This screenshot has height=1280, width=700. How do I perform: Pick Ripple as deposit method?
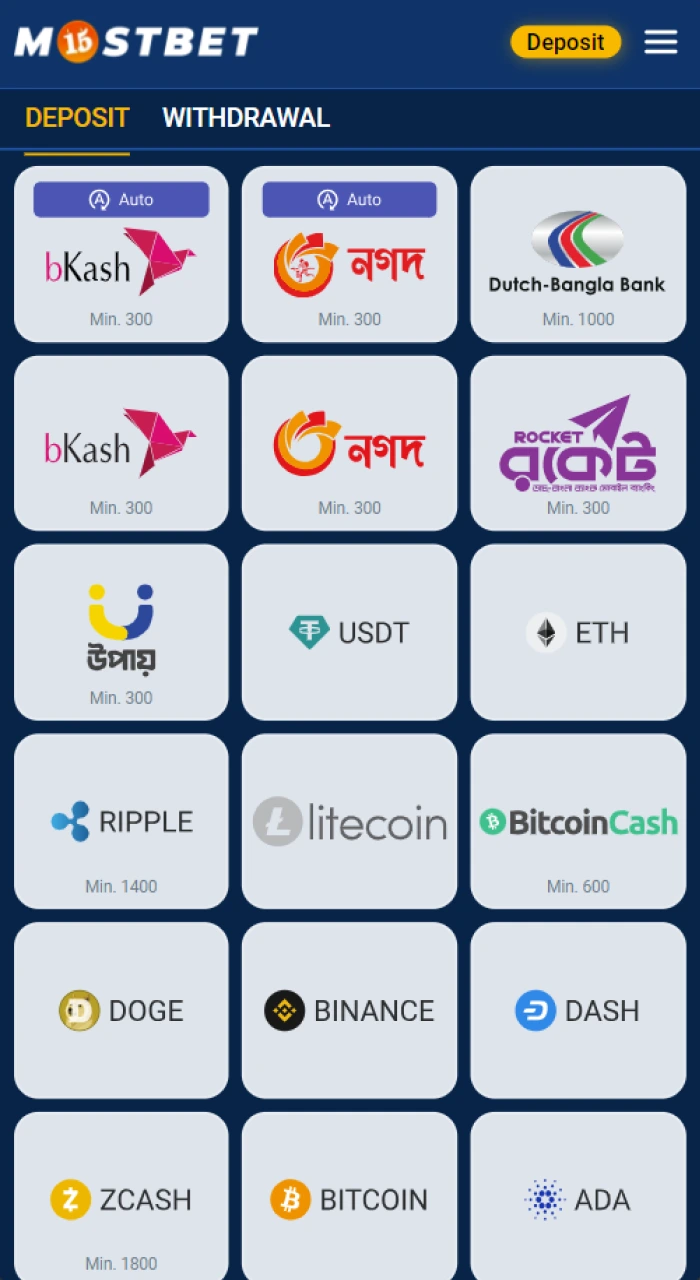click(x=121, y=821)
